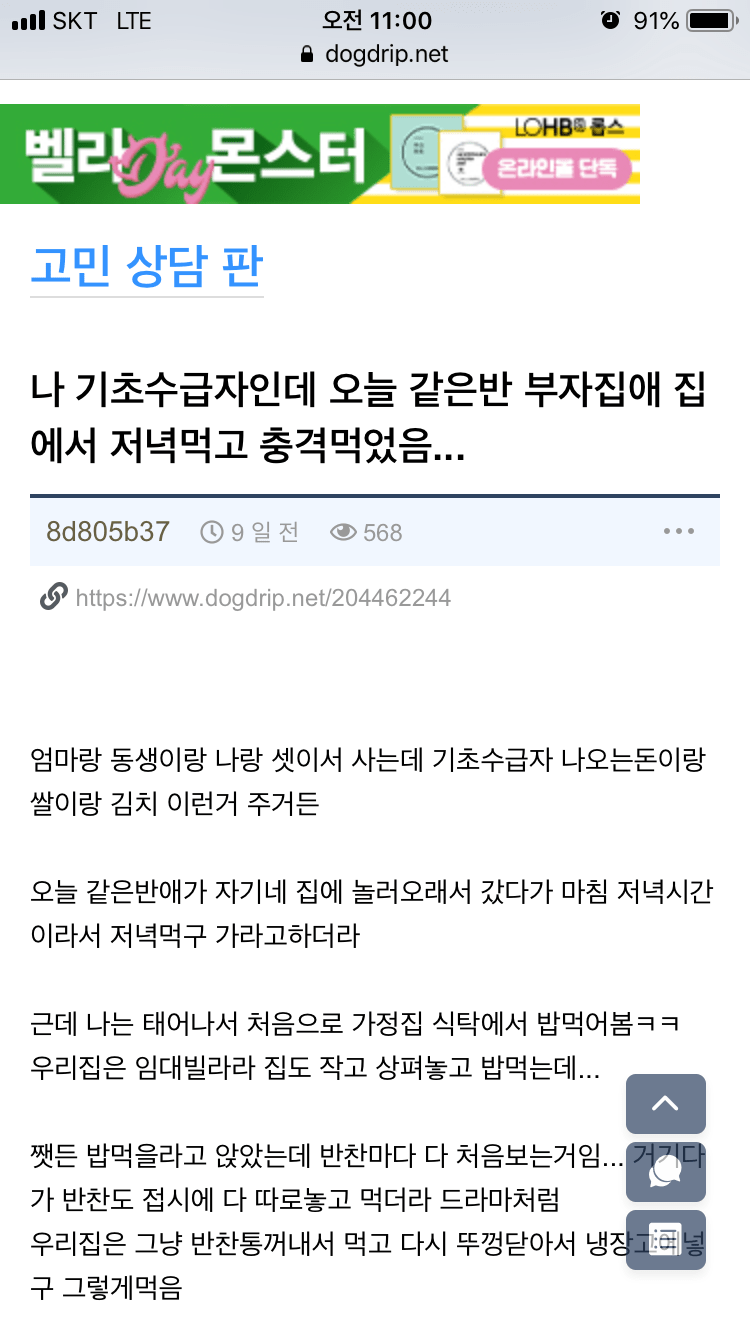Screen dimensions: 750x1334
Task: Open the post permalink dogdrip.net/204462244
Action: [x=263, y=598]
